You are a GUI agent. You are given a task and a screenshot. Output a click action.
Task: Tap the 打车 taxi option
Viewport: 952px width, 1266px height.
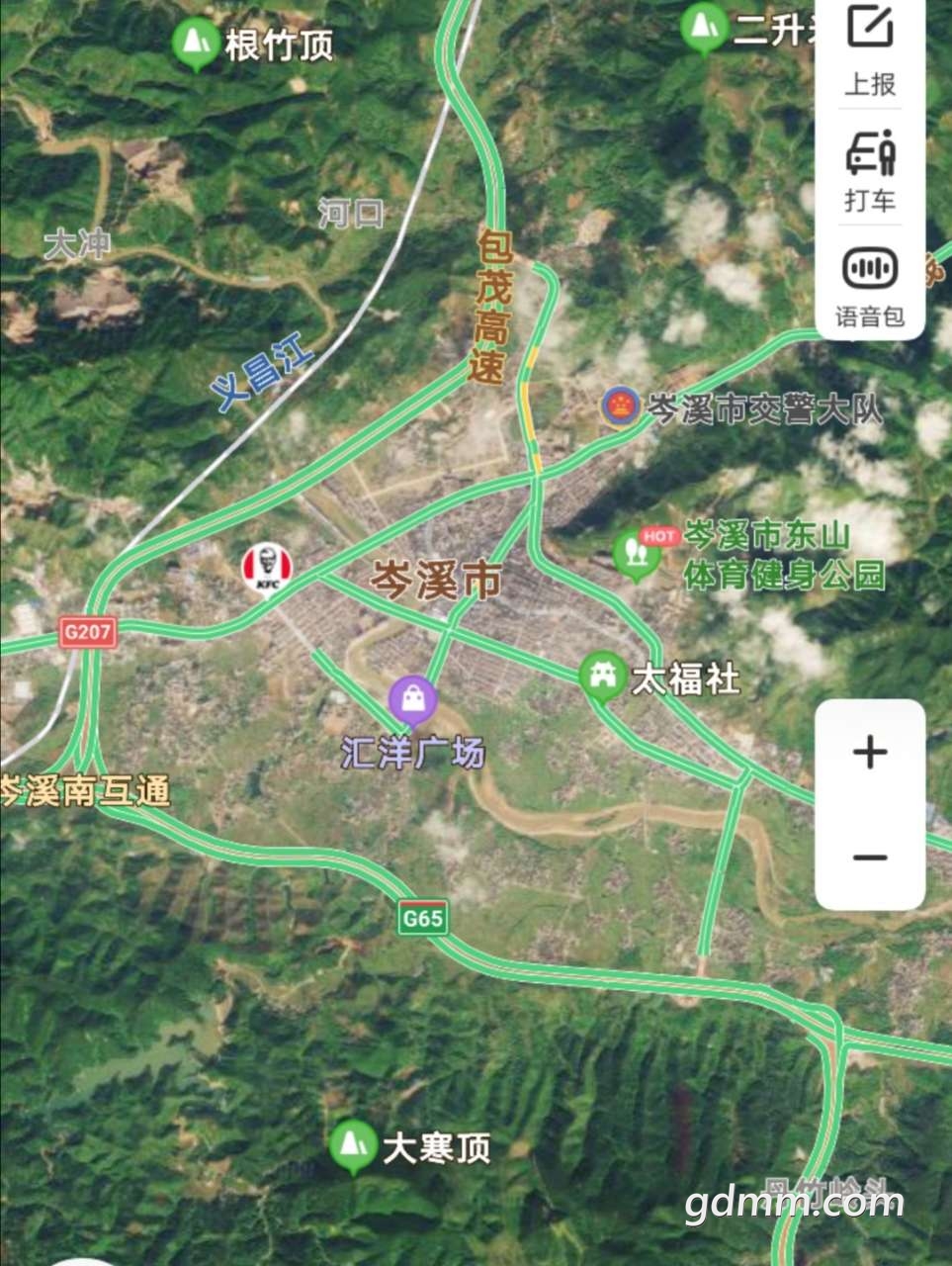[870, 170]
